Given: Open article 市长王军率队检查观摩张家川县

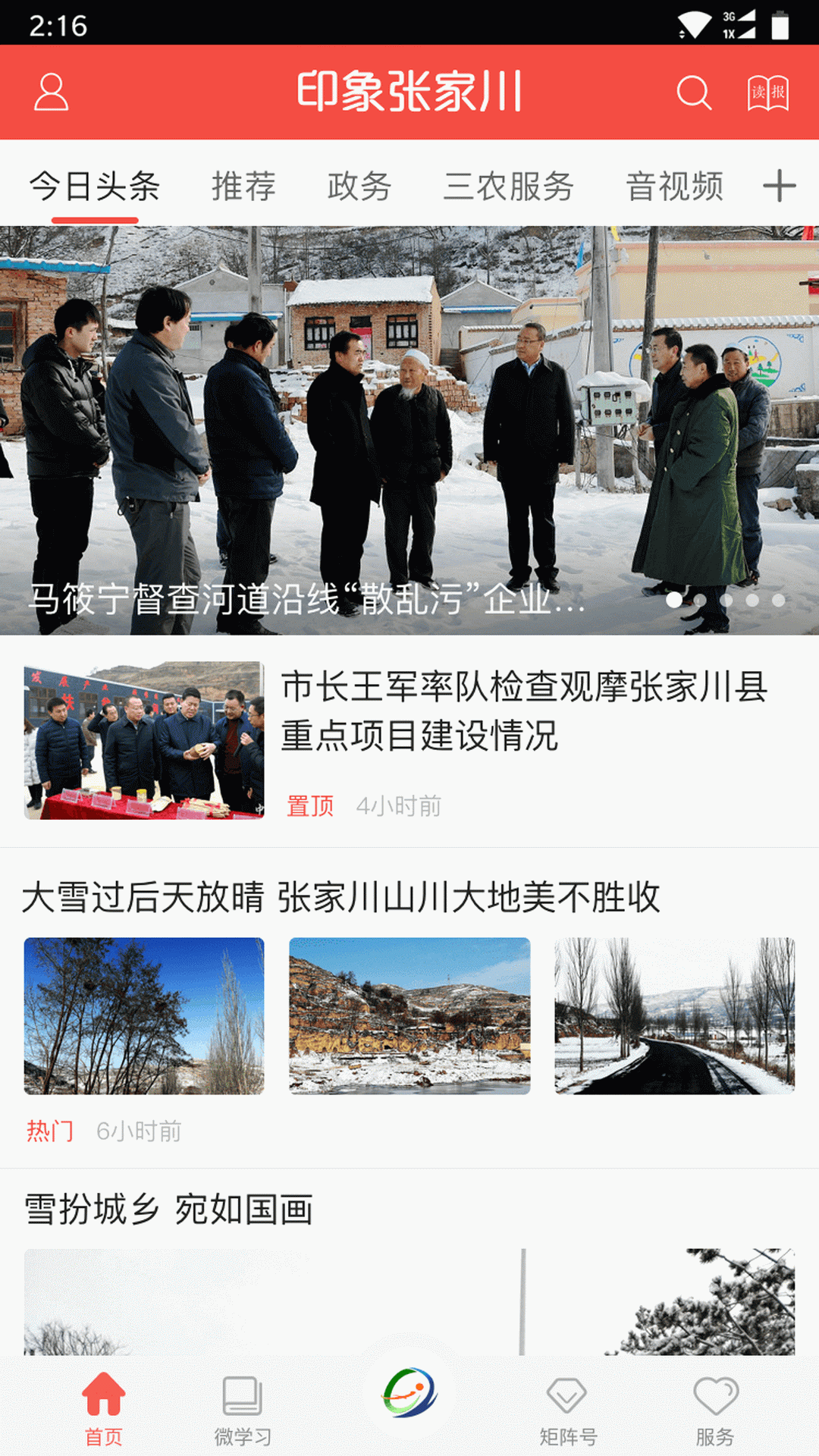Looking at the screenshot, I should pyautogui.click(x=409, y=741).
